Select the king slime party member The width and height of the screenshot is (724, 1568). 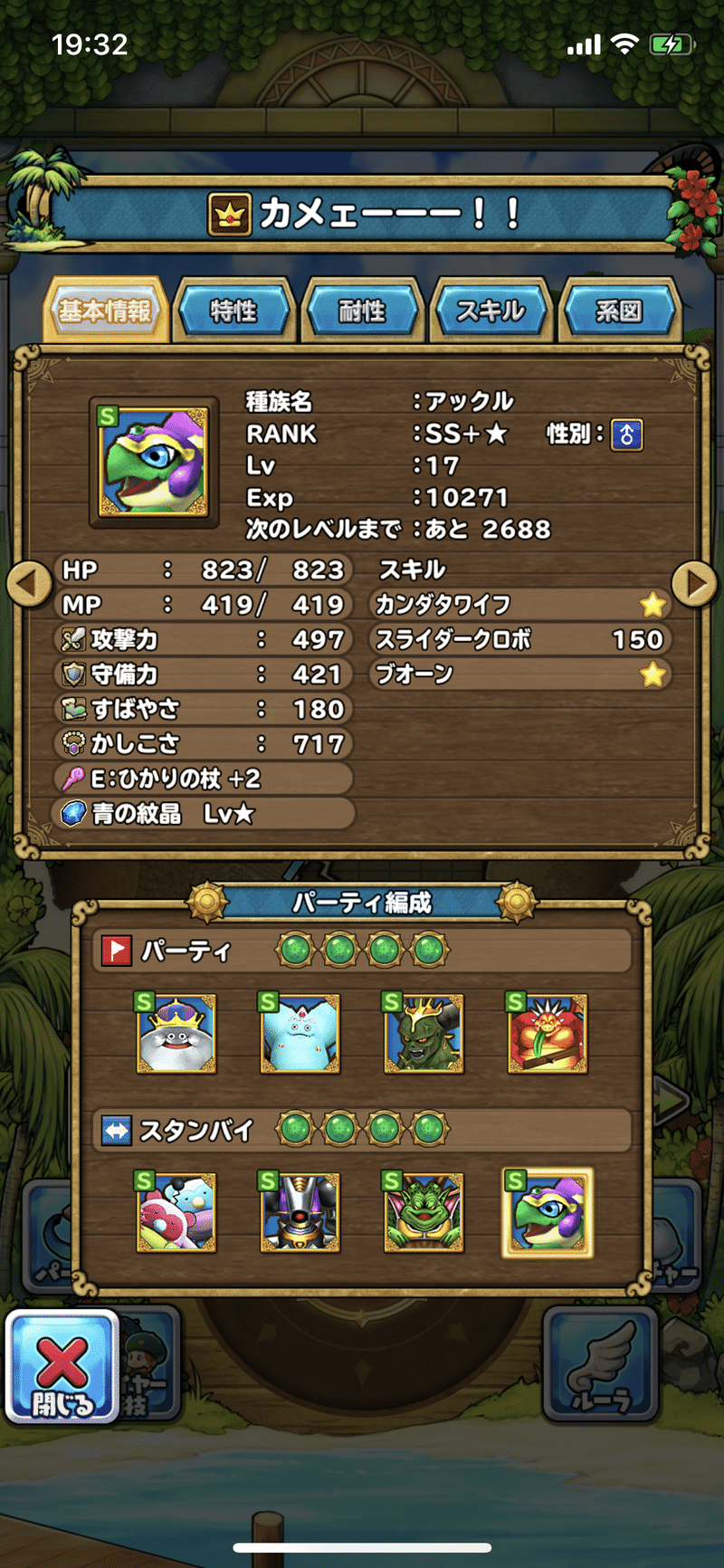pyautogui.click(x=176, y=1034)
